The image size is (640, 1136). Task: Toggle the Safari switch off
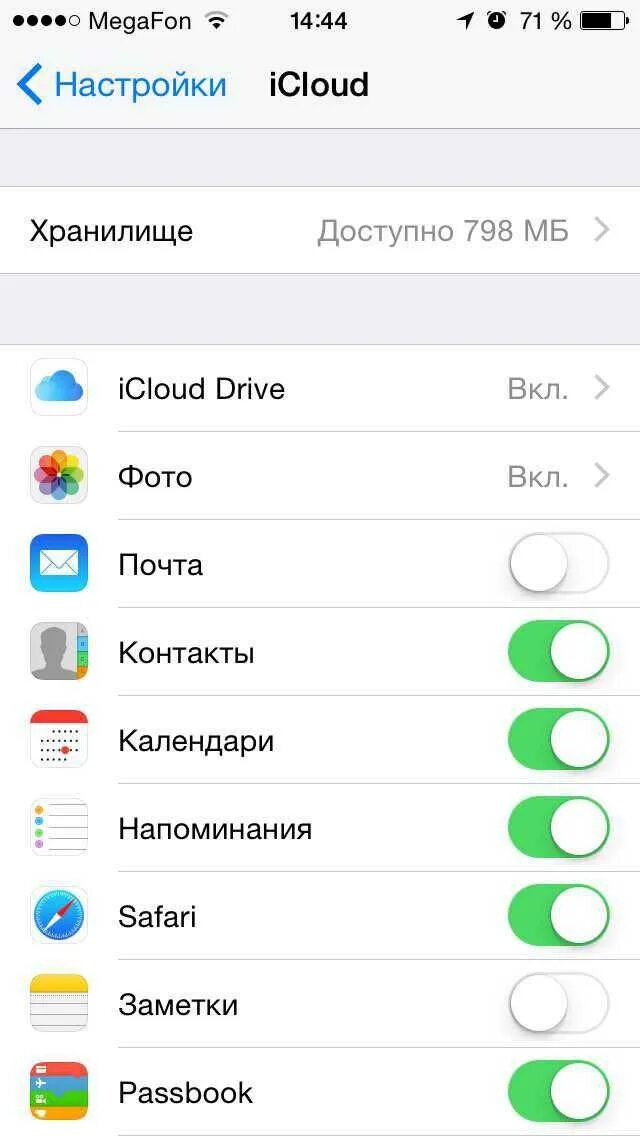tap(558, 916)
